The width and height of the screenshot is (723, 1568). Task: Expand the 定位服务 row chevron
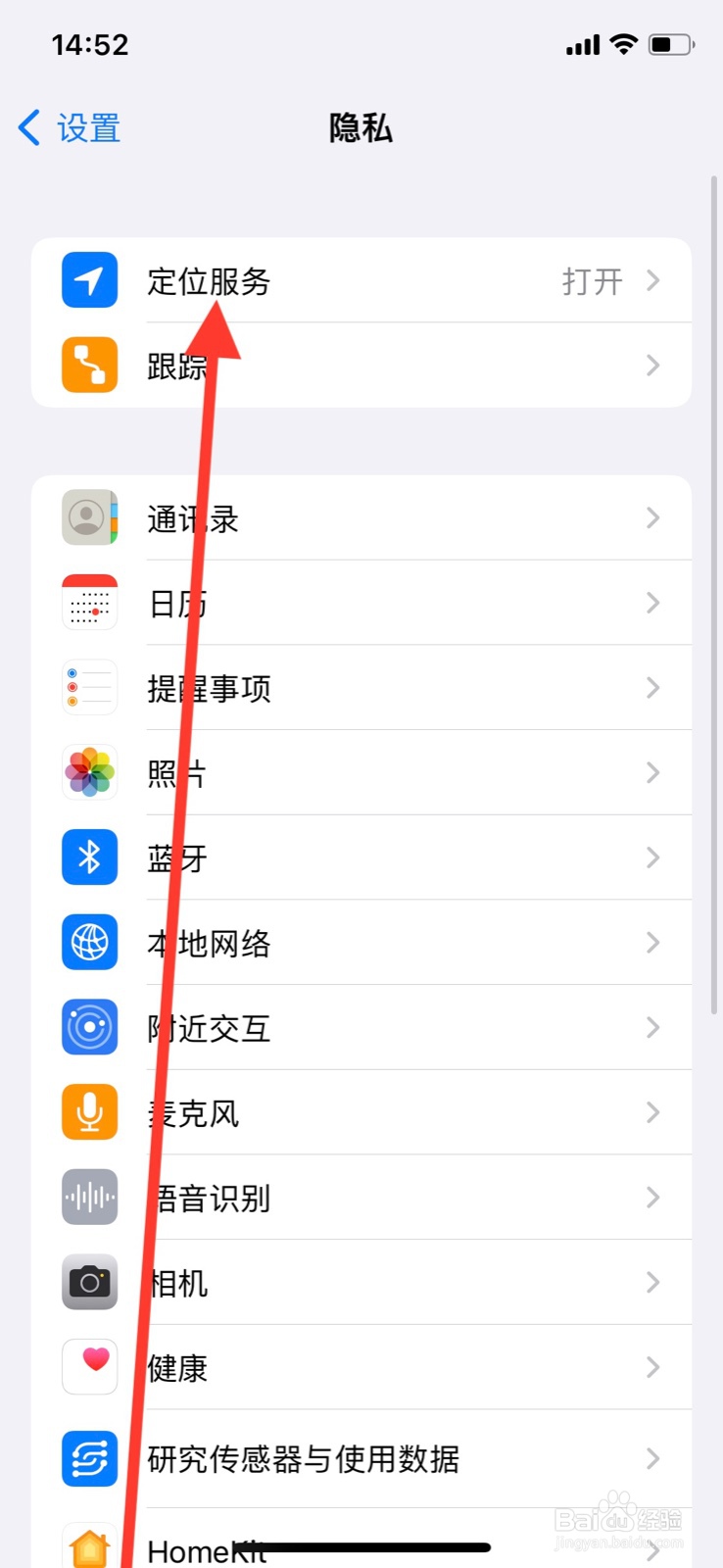click(653, 281)
